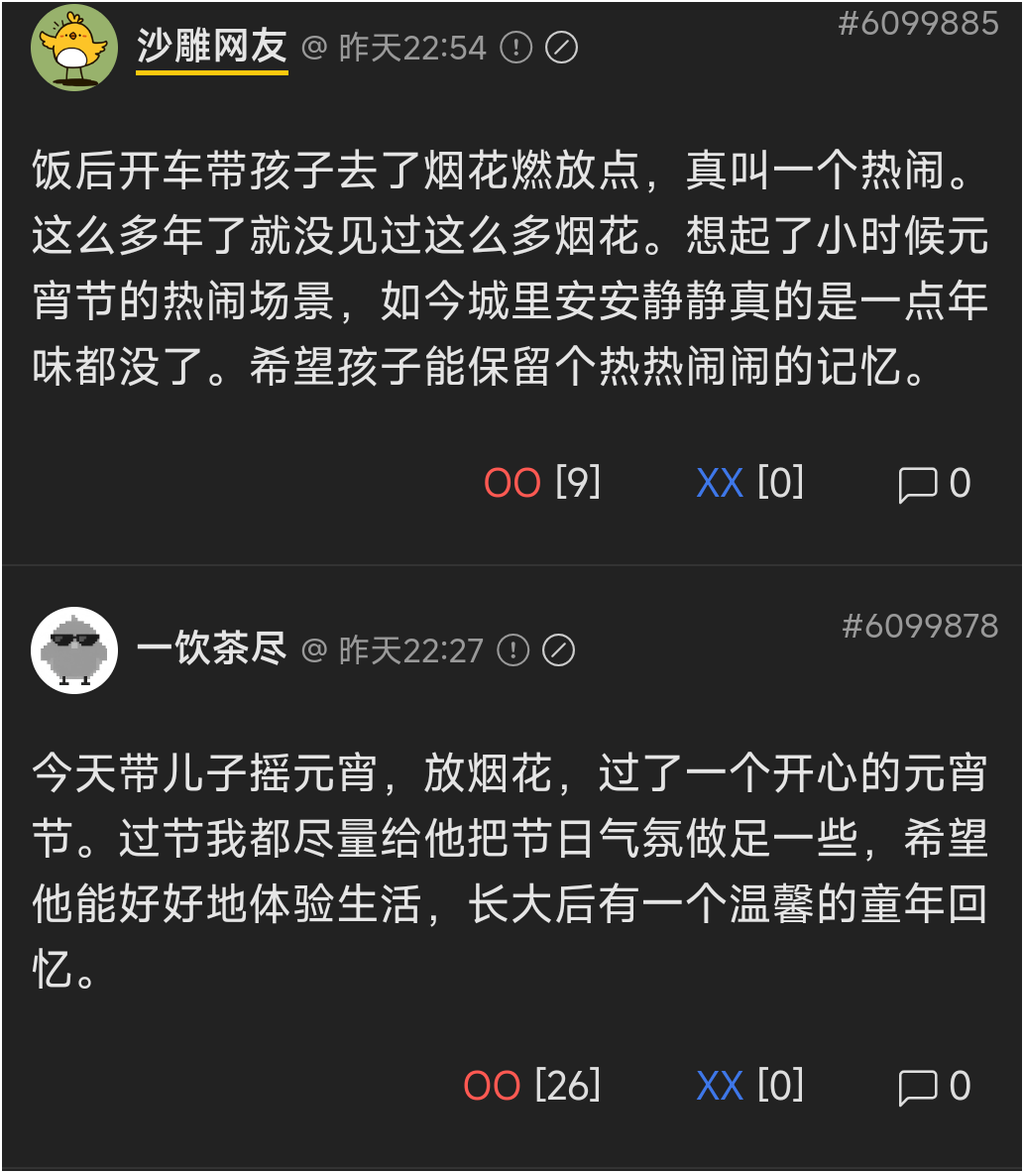Tap 一饮茶尽's sunglasses avatar

[x=74, y=650]
